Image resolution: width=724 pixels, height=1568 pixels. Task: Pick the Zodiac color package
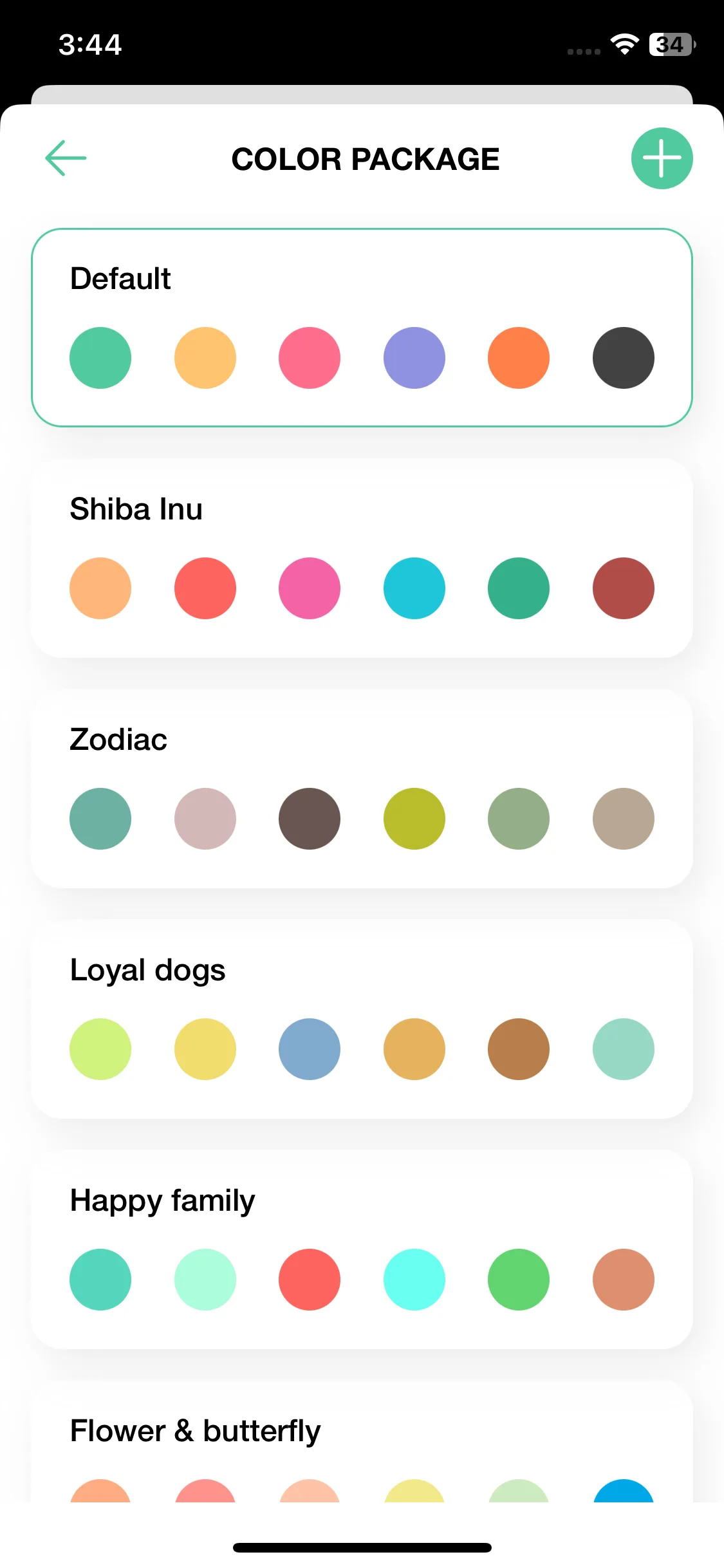click(x=362, y=788)
